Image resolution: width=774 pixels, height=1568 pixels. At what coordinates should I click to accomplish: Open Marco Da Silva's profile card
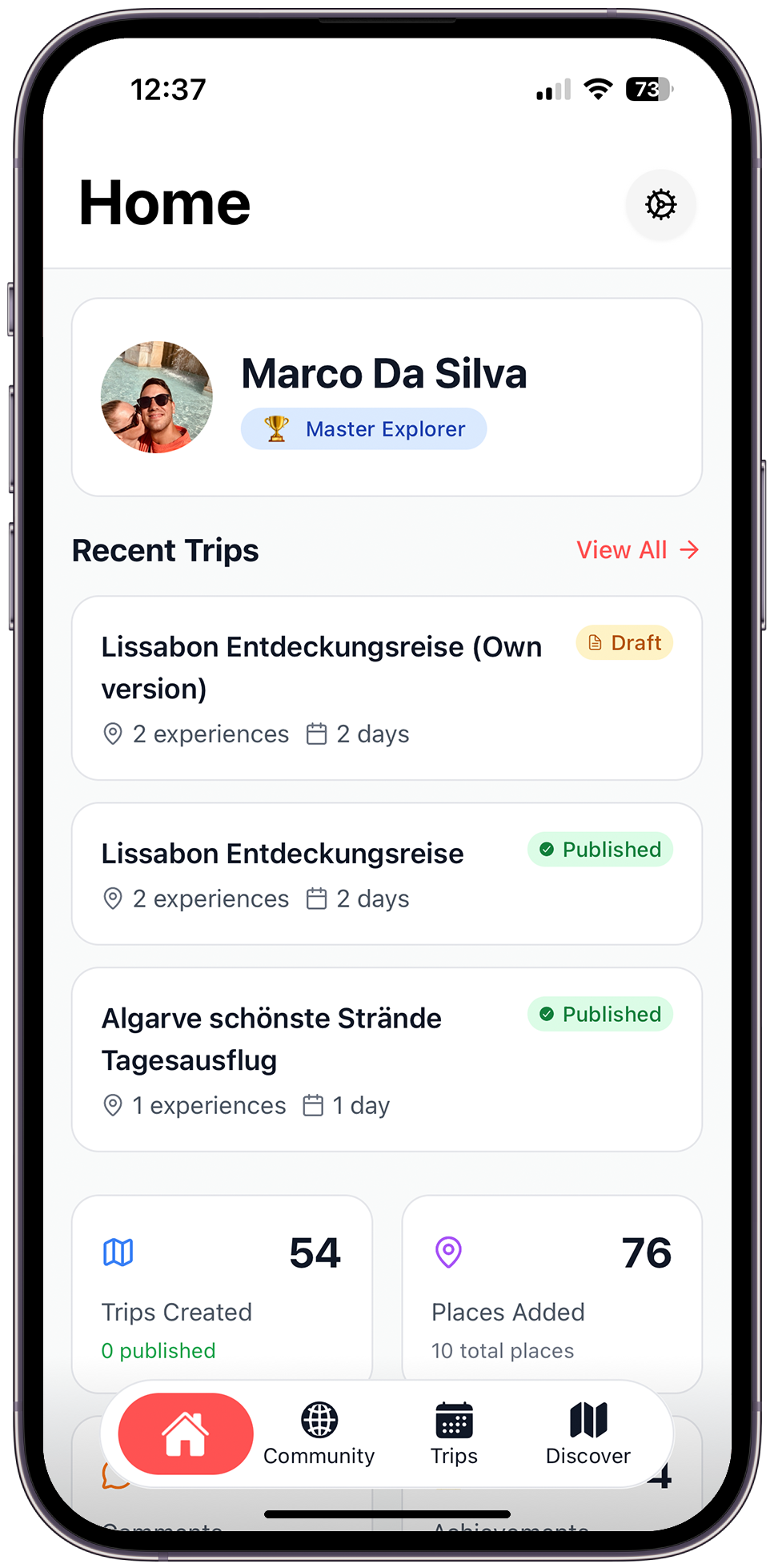coord(387,397)
